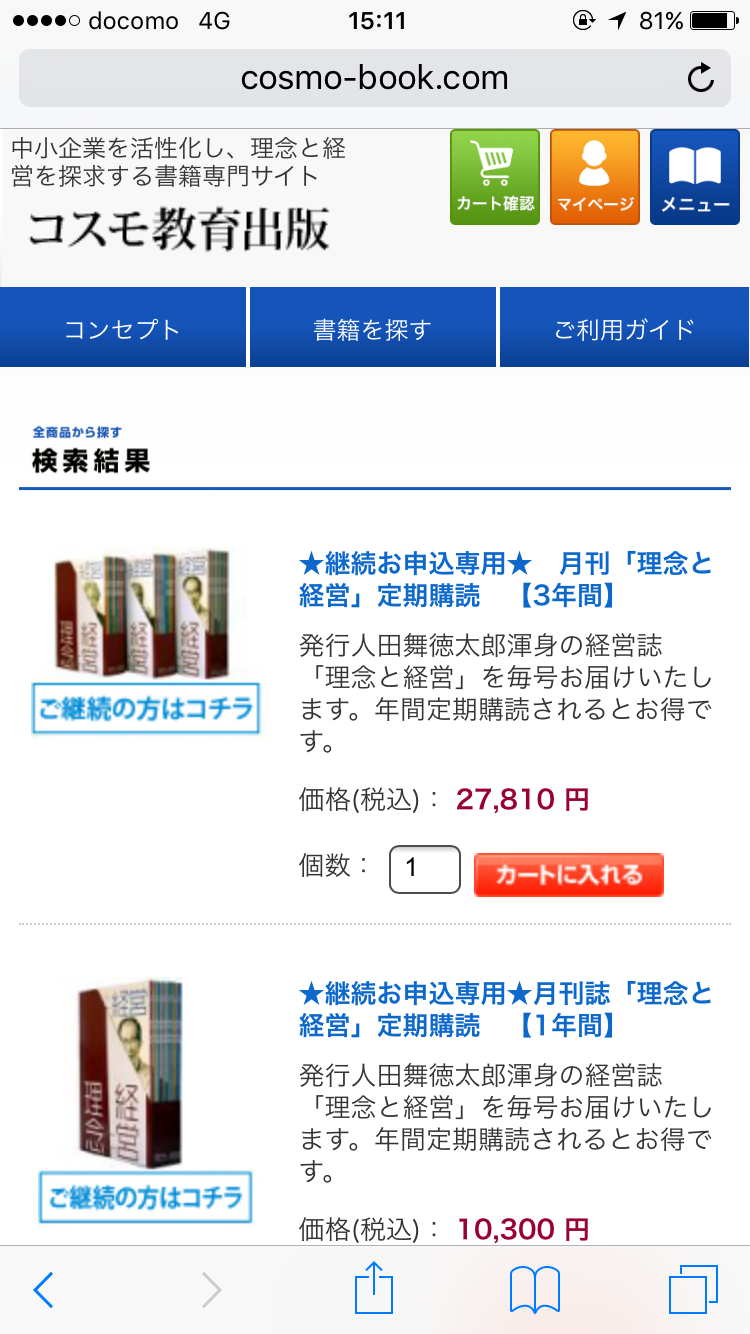
Task: Tap the cosmo-book.com address bar
Action: tap(375, 78)
